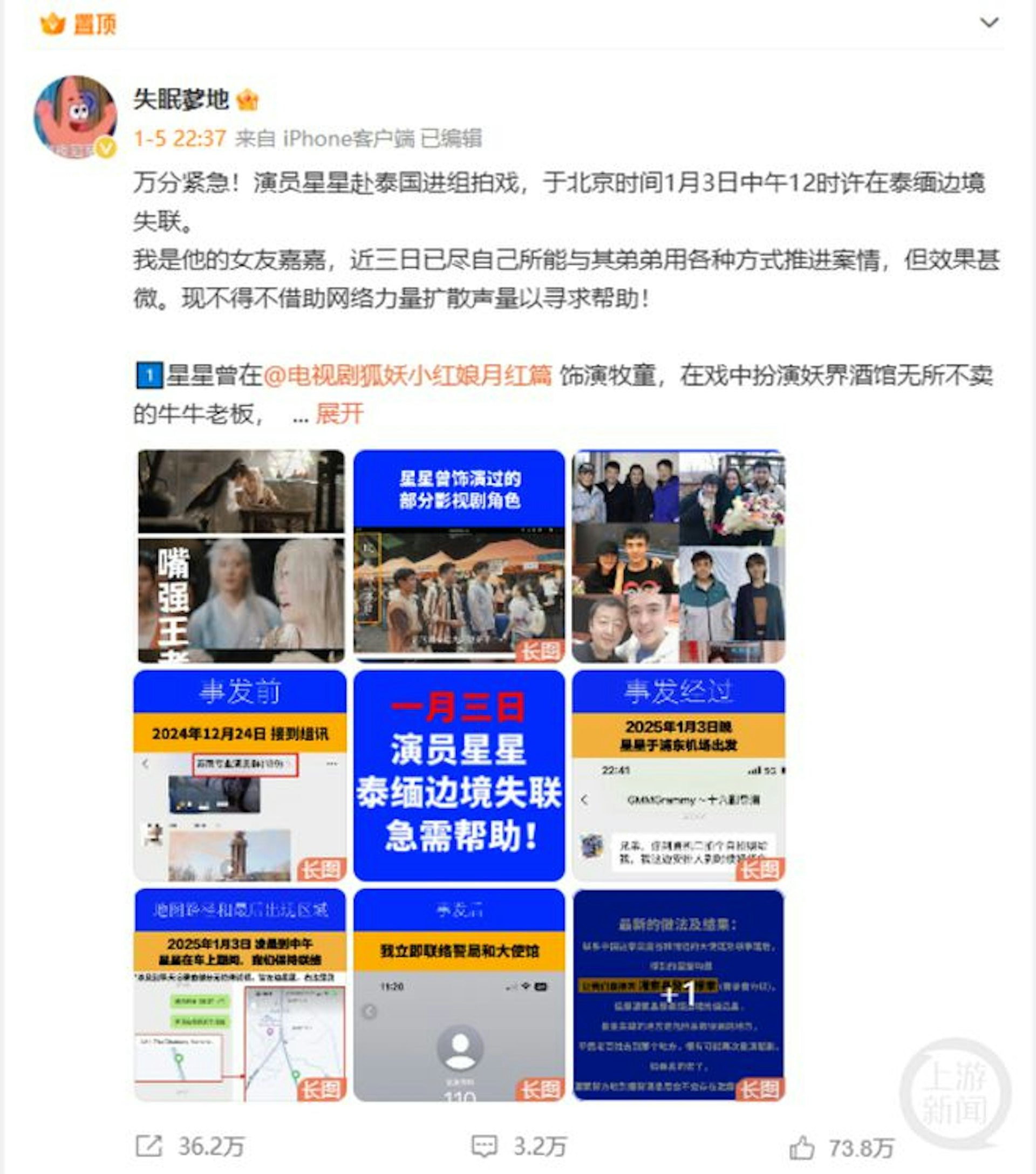Open the username 失眠蓼地
This screenshot has height=1174, width=1036.
[181, 99]
